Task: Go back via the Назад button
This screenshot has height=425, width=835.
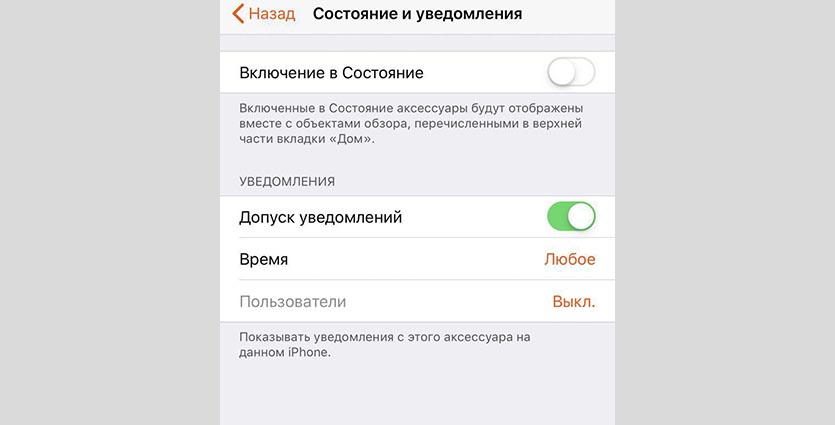Action: click(264, 14)
